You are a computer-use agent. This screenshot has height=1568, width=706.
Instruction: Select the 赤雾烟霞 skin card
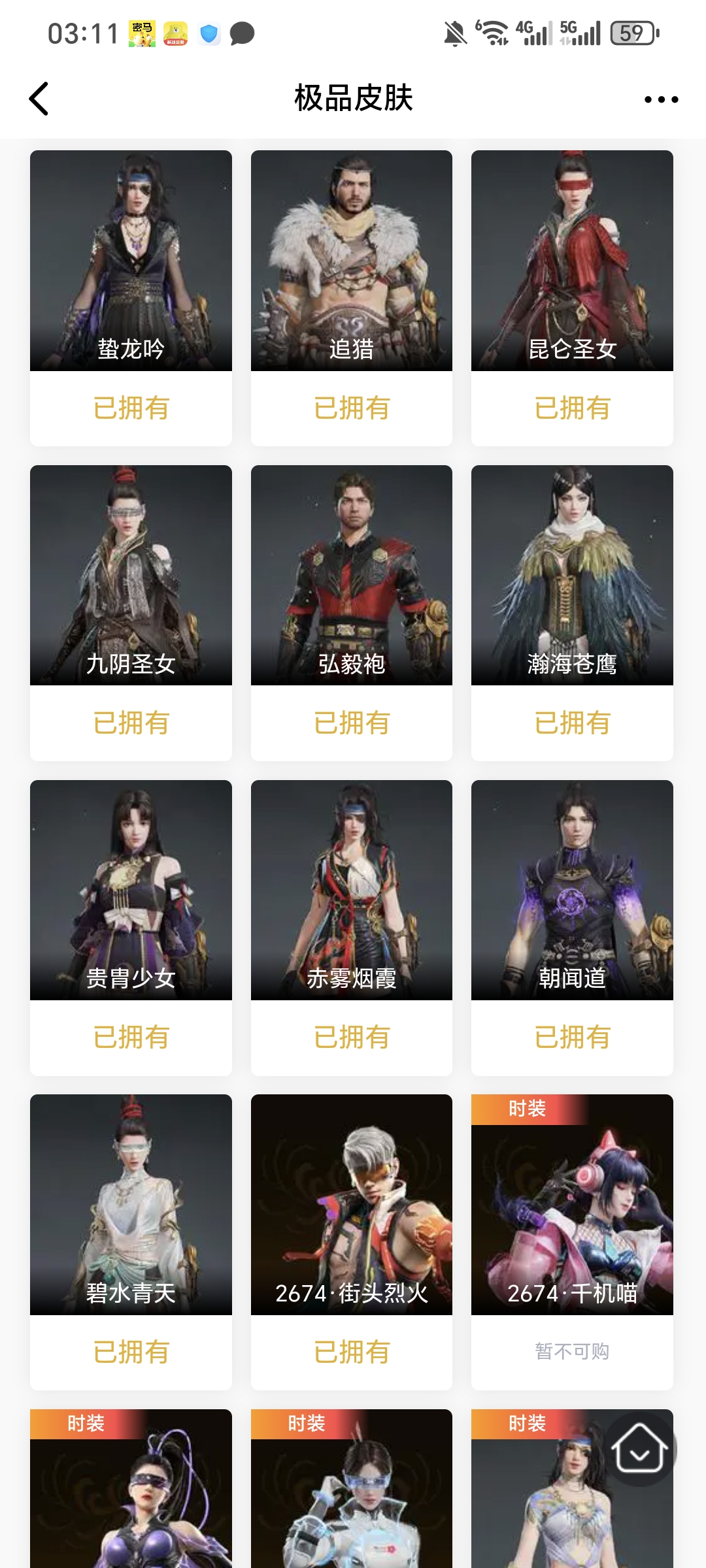coord(352,890)
